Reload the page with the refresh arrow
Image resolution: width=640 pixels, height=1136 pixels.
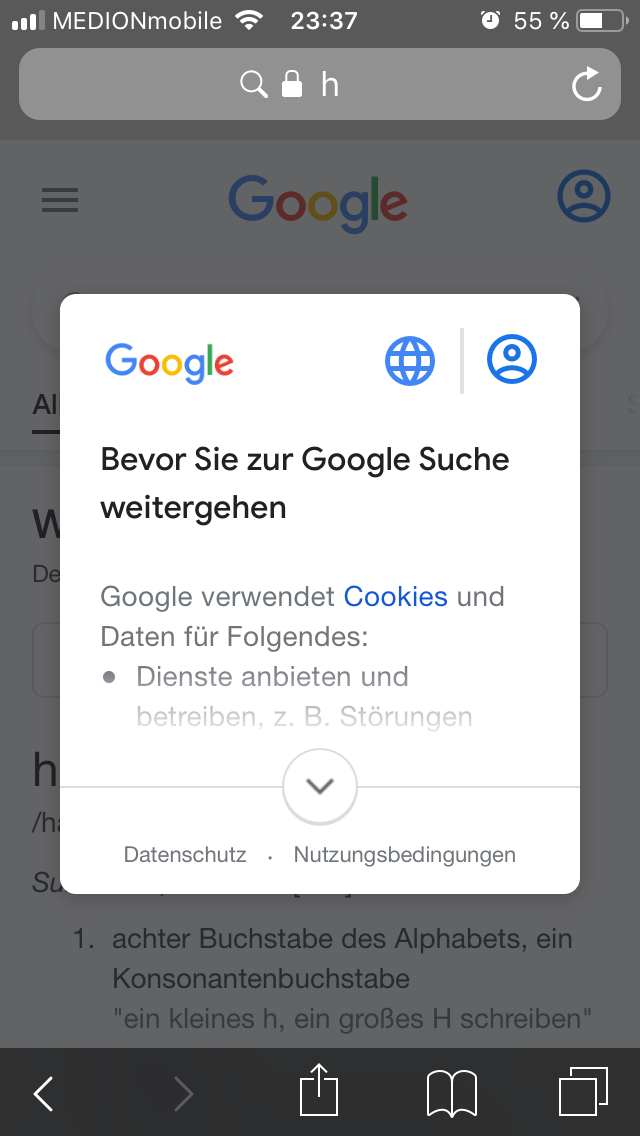[x=586, y=83]
